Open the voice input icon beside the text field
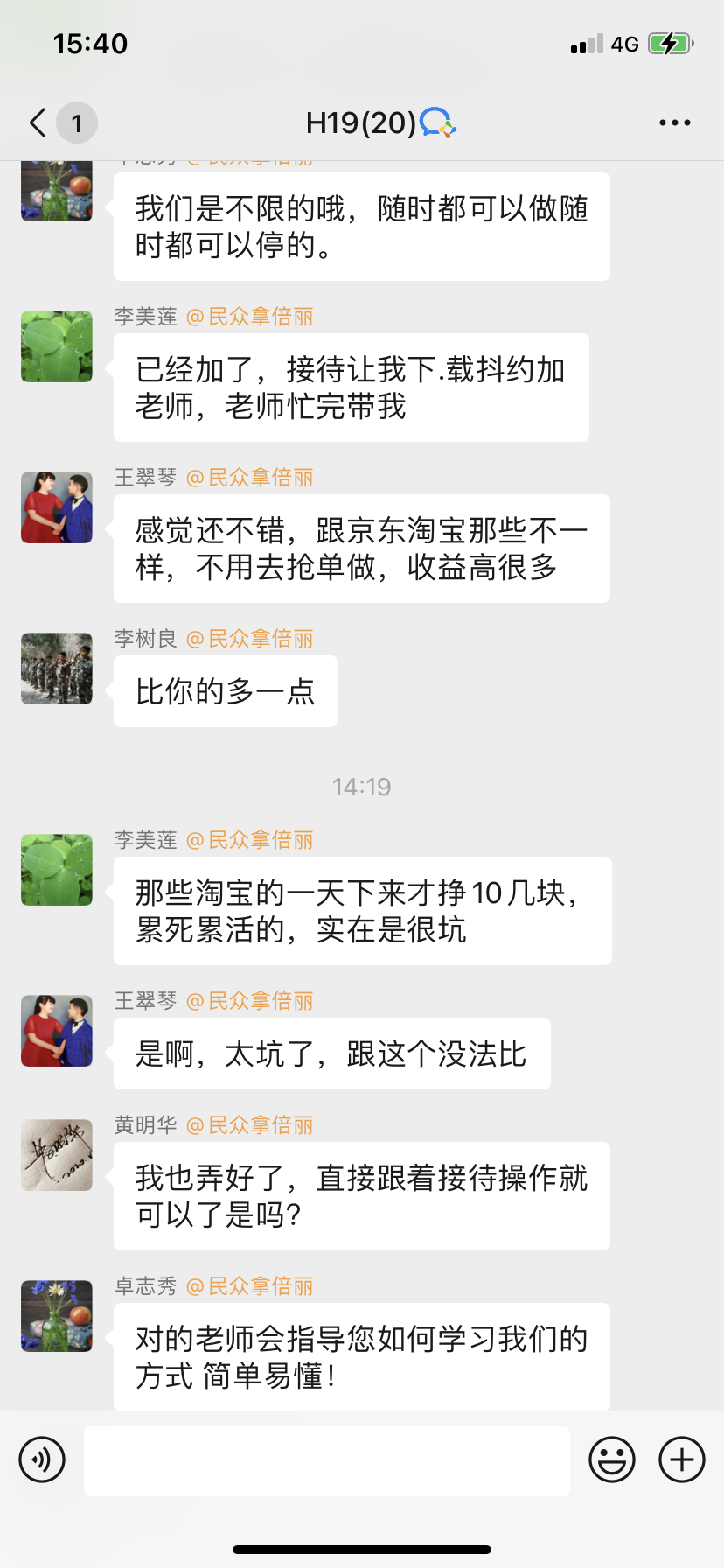Image resolution: width=724 pixels, height=1568 pixels. (42, 1459)
